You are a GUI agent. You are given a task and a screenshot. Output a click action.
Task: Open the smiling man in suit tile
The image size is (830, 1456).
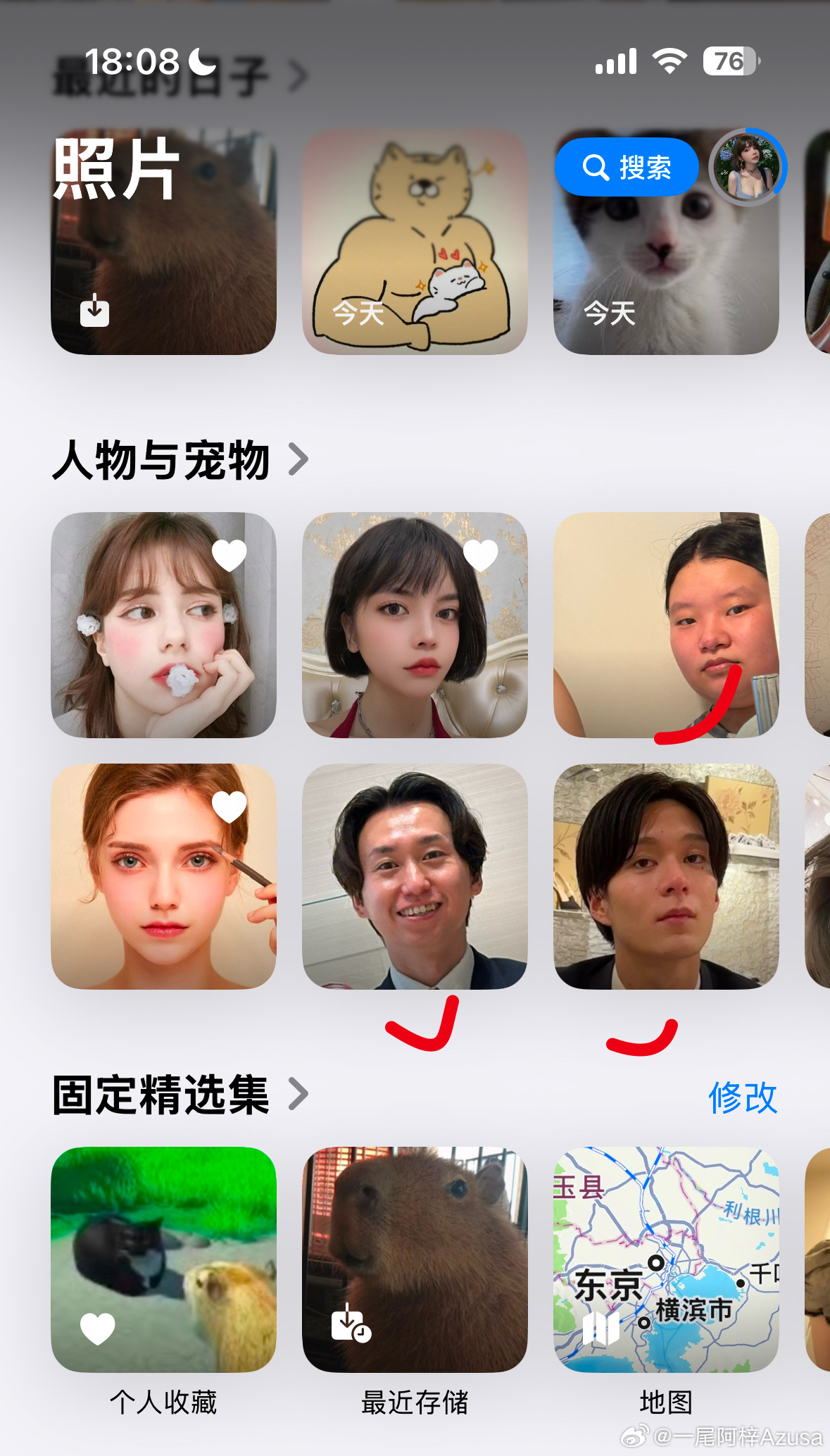pyautogui.click(x=415, y=876)
